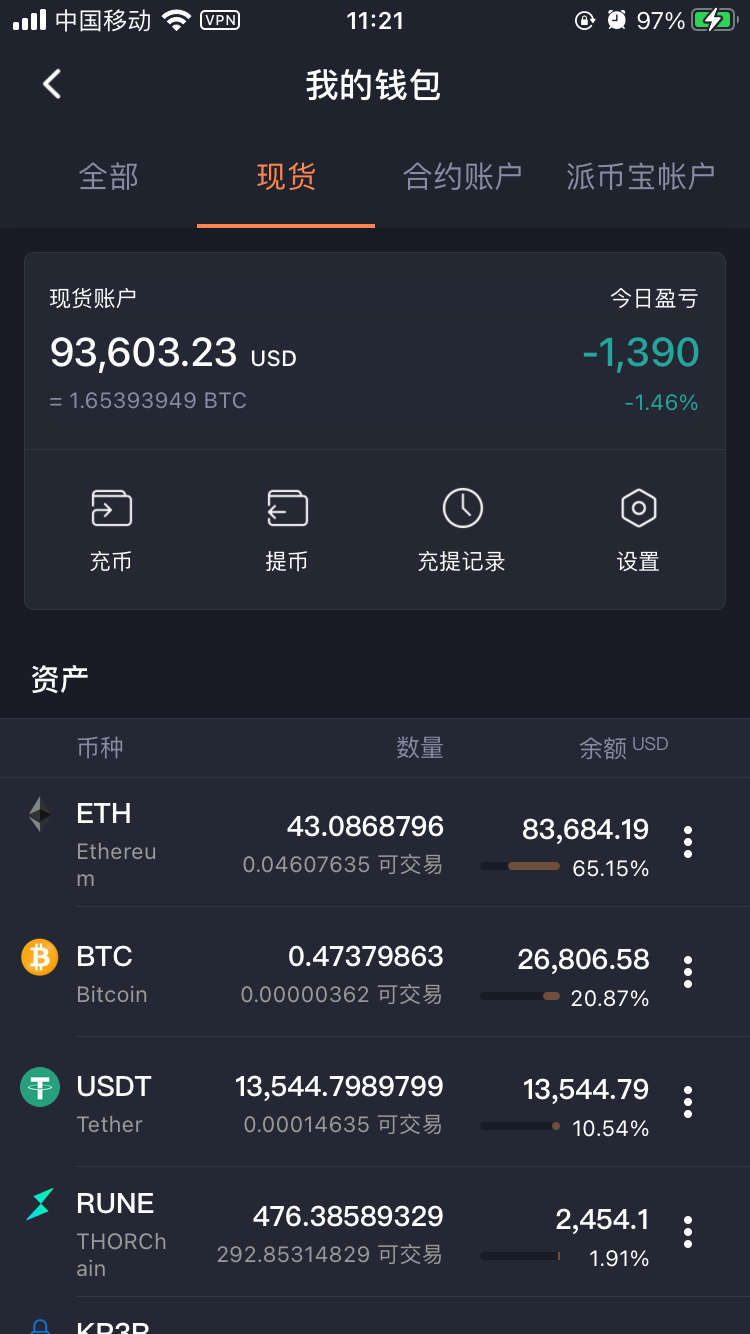Toggle the VPN status bar indicator
Viewport: 750px width, 1334px height.
(220, 19)
